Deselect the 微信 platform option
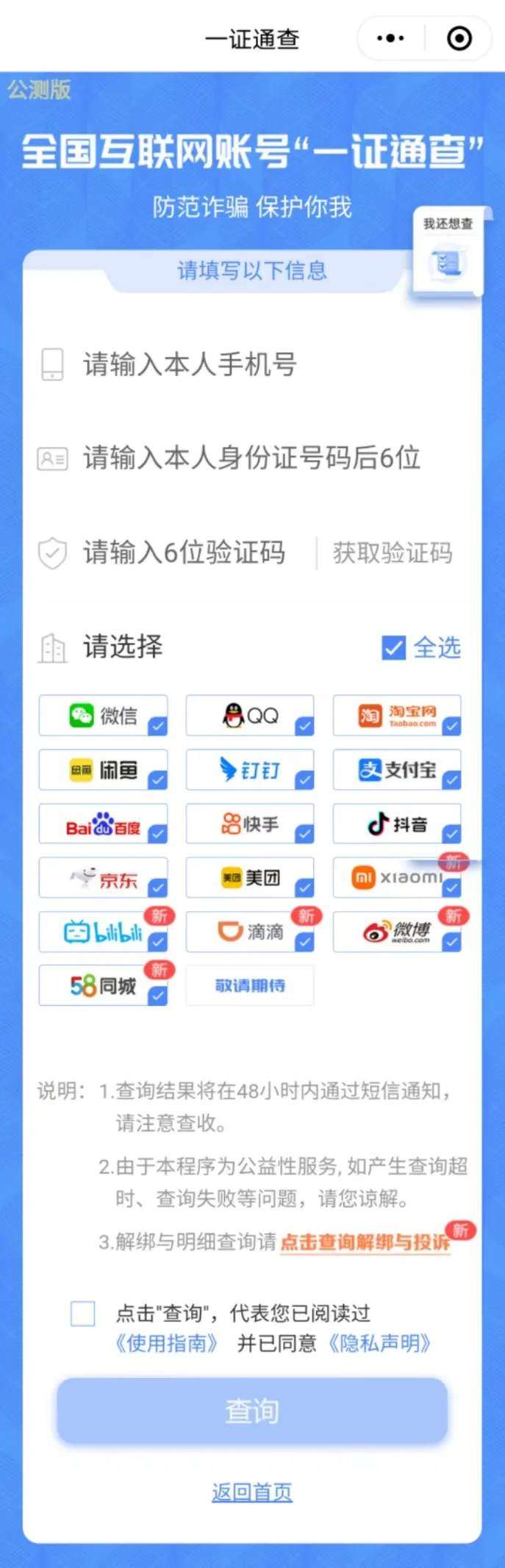This screenshot has width=505, height=1568. click(x=103, y=716)
